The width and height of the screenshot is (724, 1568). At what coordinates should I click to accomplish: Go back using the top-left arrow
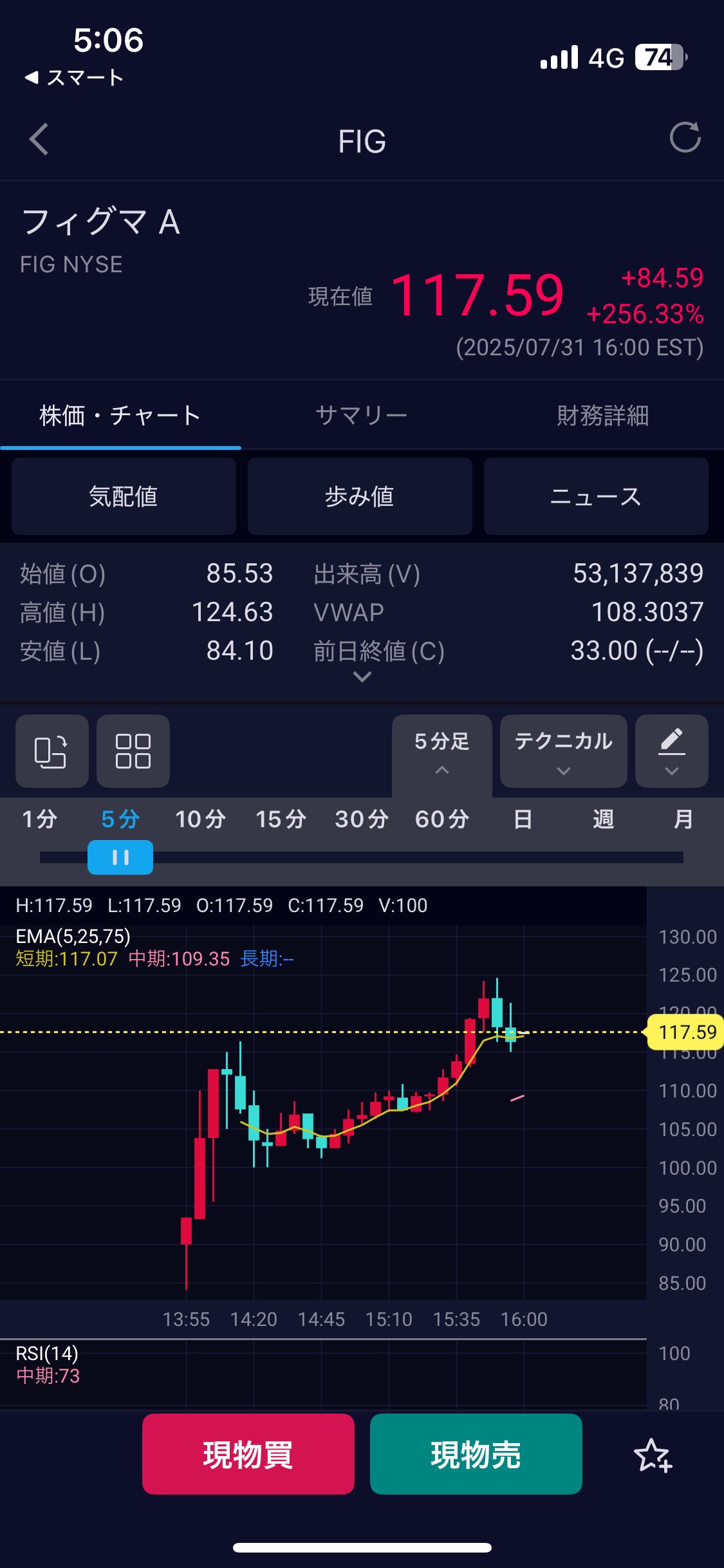[39, 139]
